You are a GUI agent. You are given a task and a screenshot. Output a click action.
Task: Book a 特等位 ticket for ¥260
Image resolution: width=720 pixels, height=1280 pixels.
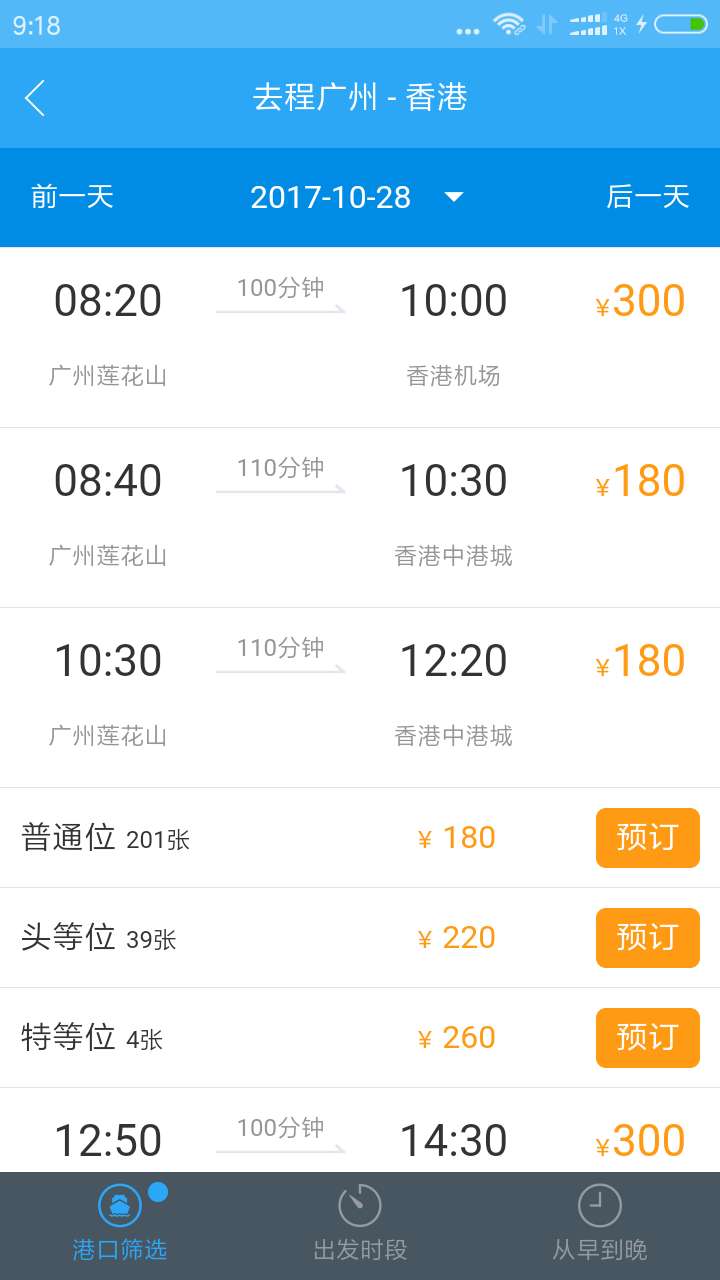pos(648,1038)
